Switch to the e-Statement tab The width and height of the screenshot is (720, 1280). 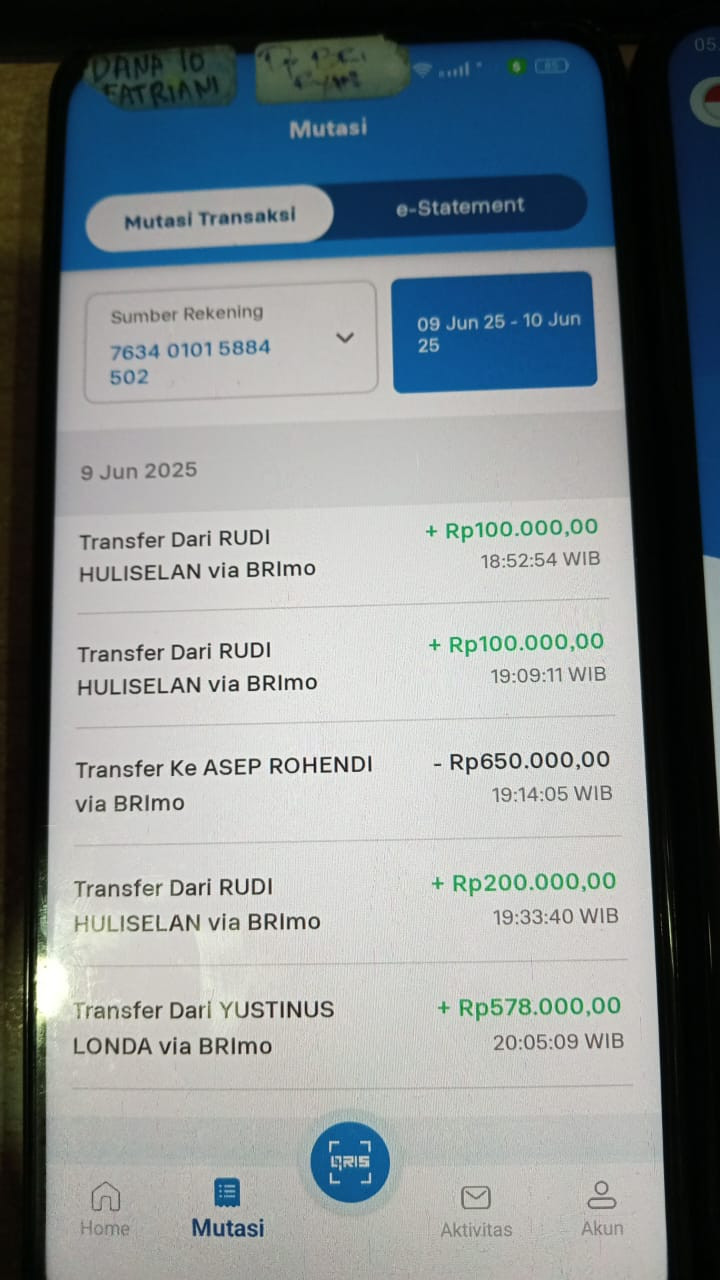pyautogui.click(x=459, y=207)
